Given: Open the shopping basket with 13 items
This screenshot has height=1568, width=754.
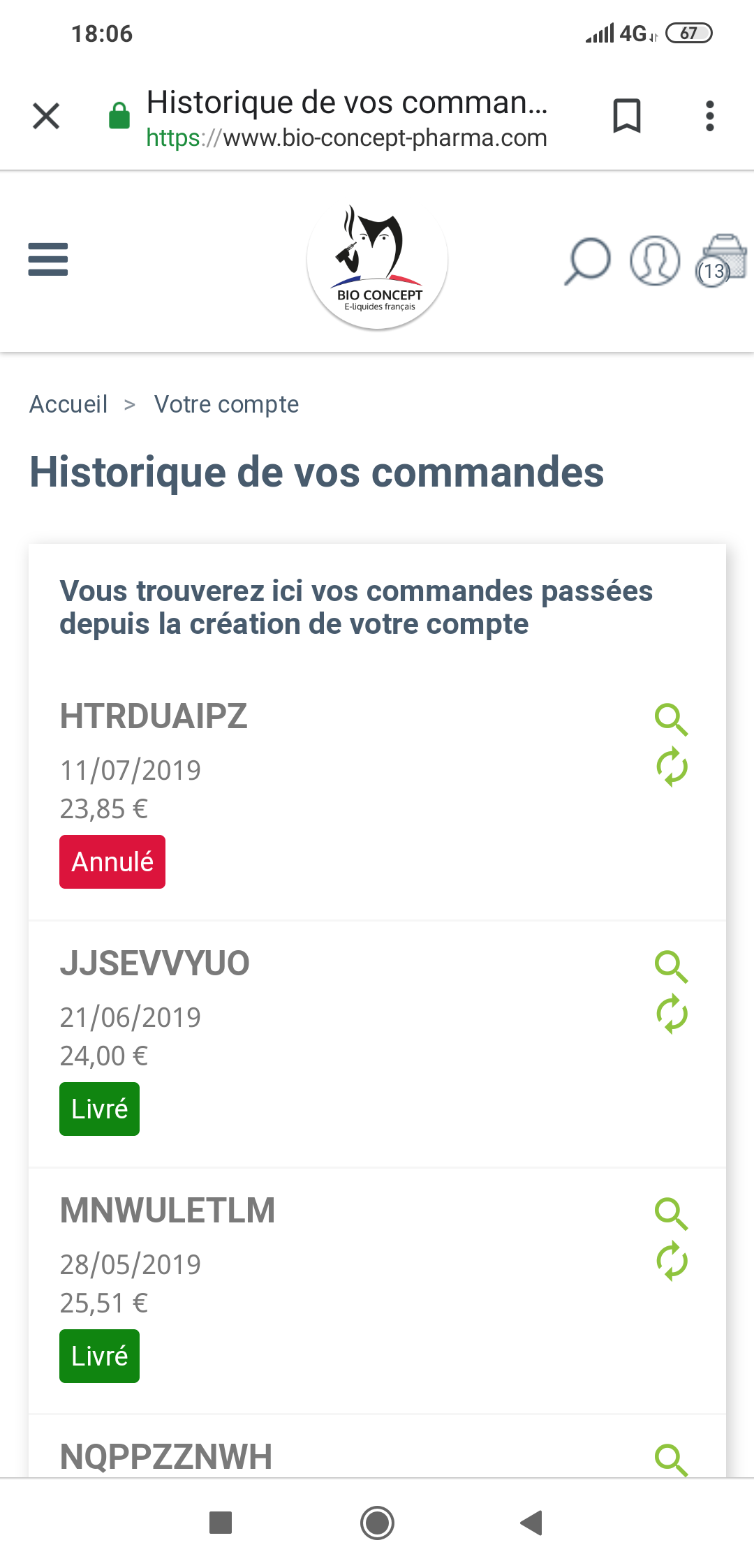Looking at the screenshot, I should pos(720,261).
